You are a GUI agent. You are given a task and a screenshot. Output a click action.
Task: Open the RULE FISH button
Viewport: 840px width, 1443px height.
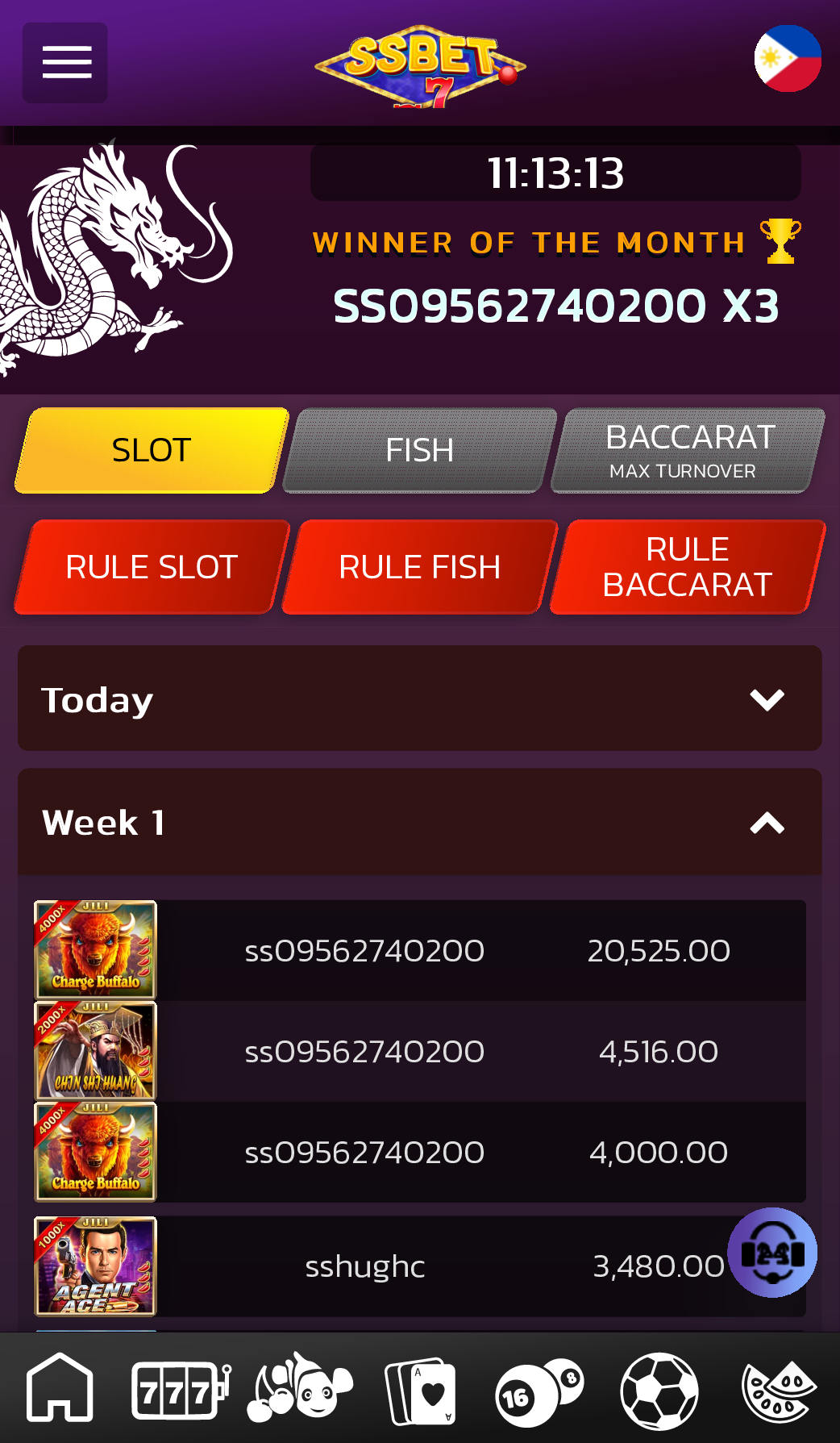419,567
